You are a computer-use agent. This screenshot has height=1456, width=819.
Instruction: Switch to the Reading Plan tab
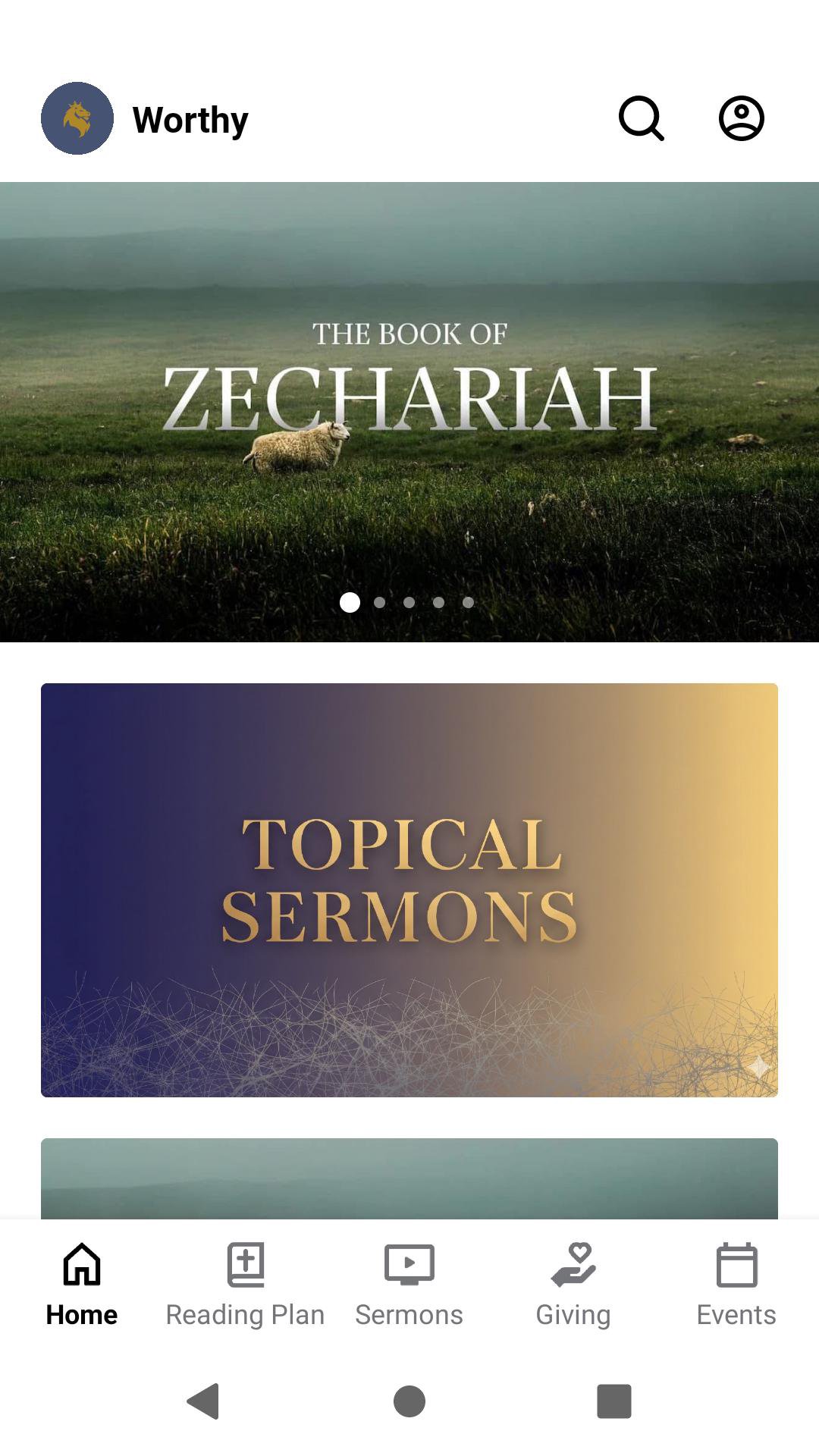245,1285
